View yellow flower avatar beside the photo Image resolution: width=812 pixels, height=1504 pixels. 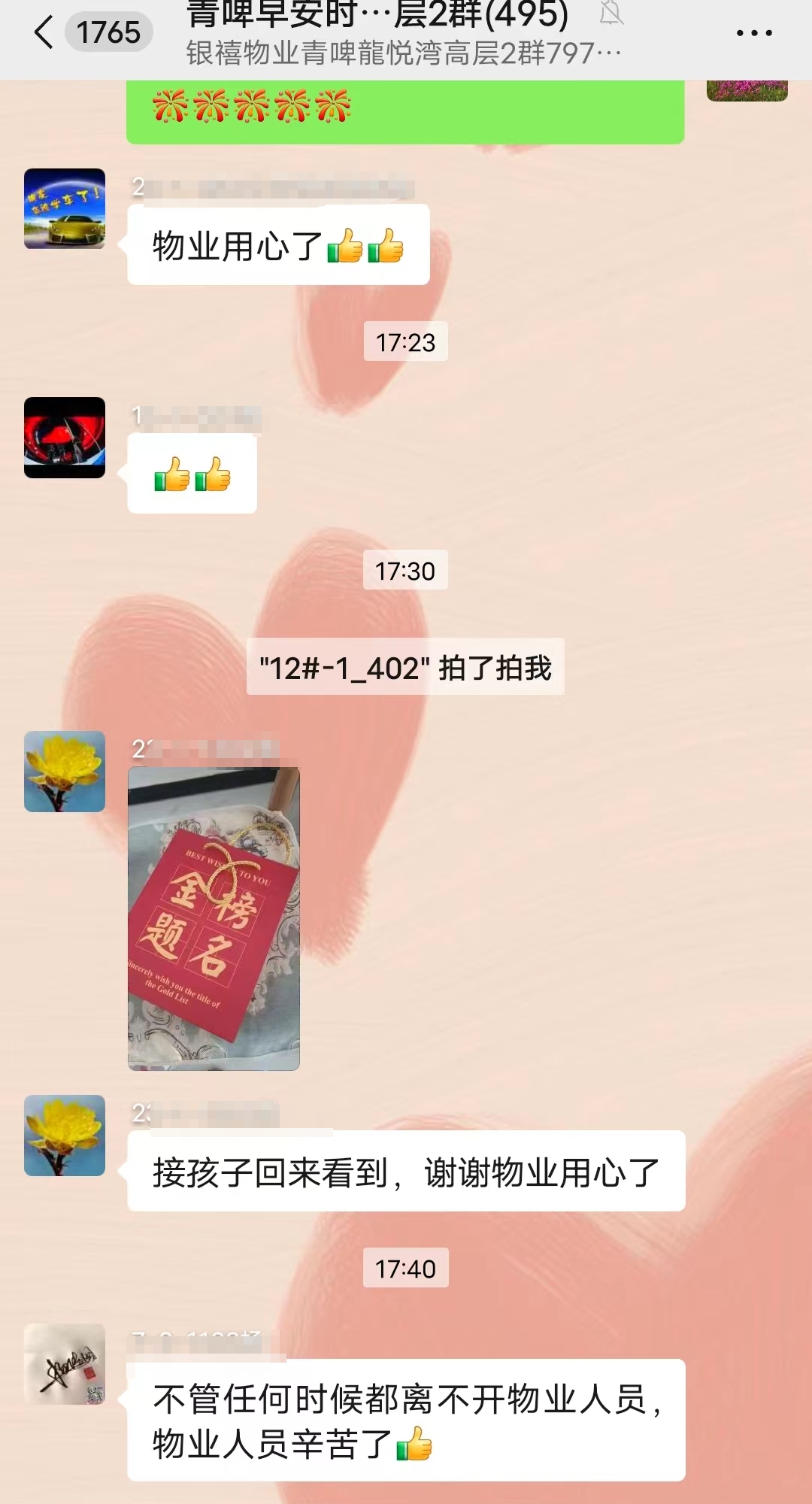(x=65, y=772)
